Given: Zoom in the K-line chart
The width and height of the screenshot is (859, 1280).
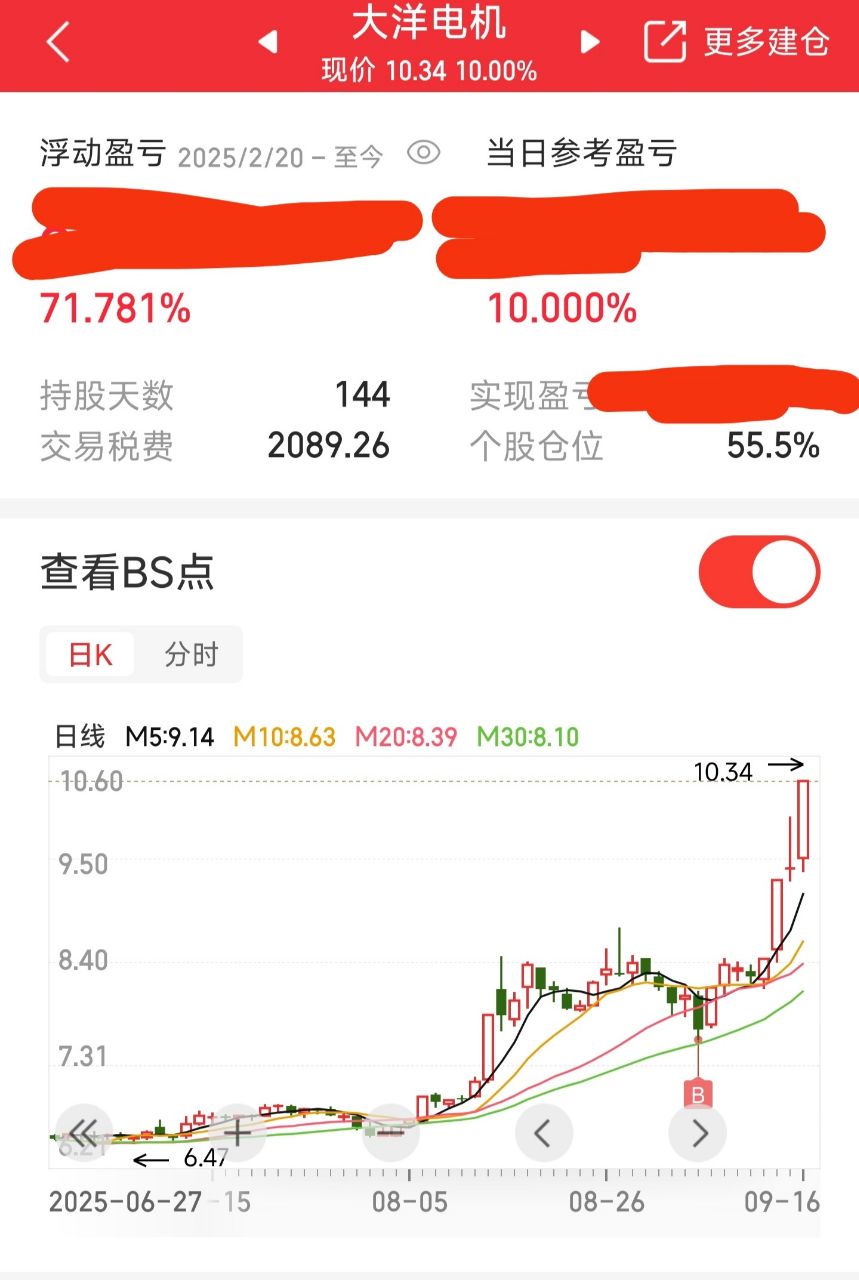Looking at the screenshot, I should (237, 1133).
